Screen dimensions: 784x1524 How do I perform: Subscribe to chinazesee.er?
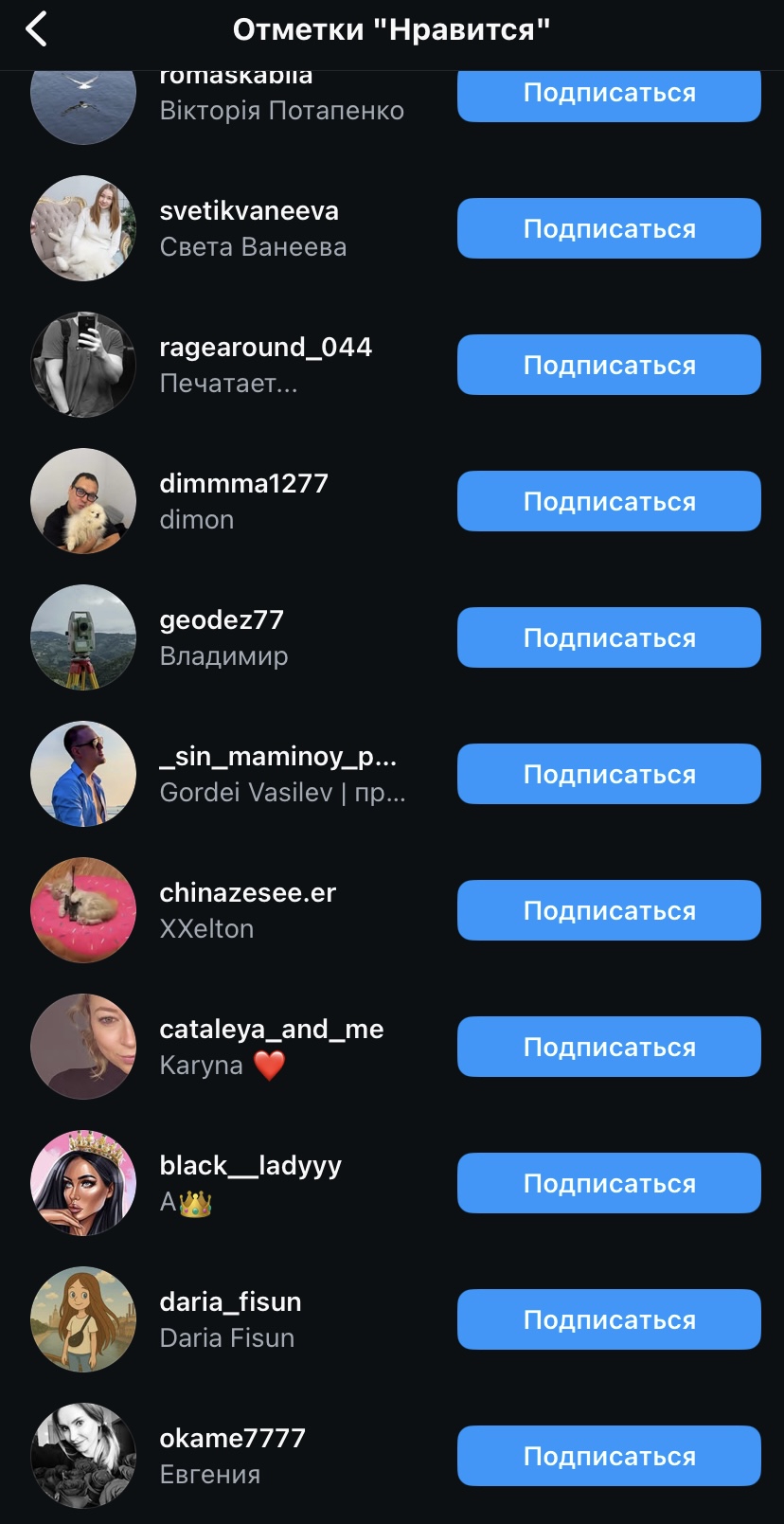click(x=609, y=910)
